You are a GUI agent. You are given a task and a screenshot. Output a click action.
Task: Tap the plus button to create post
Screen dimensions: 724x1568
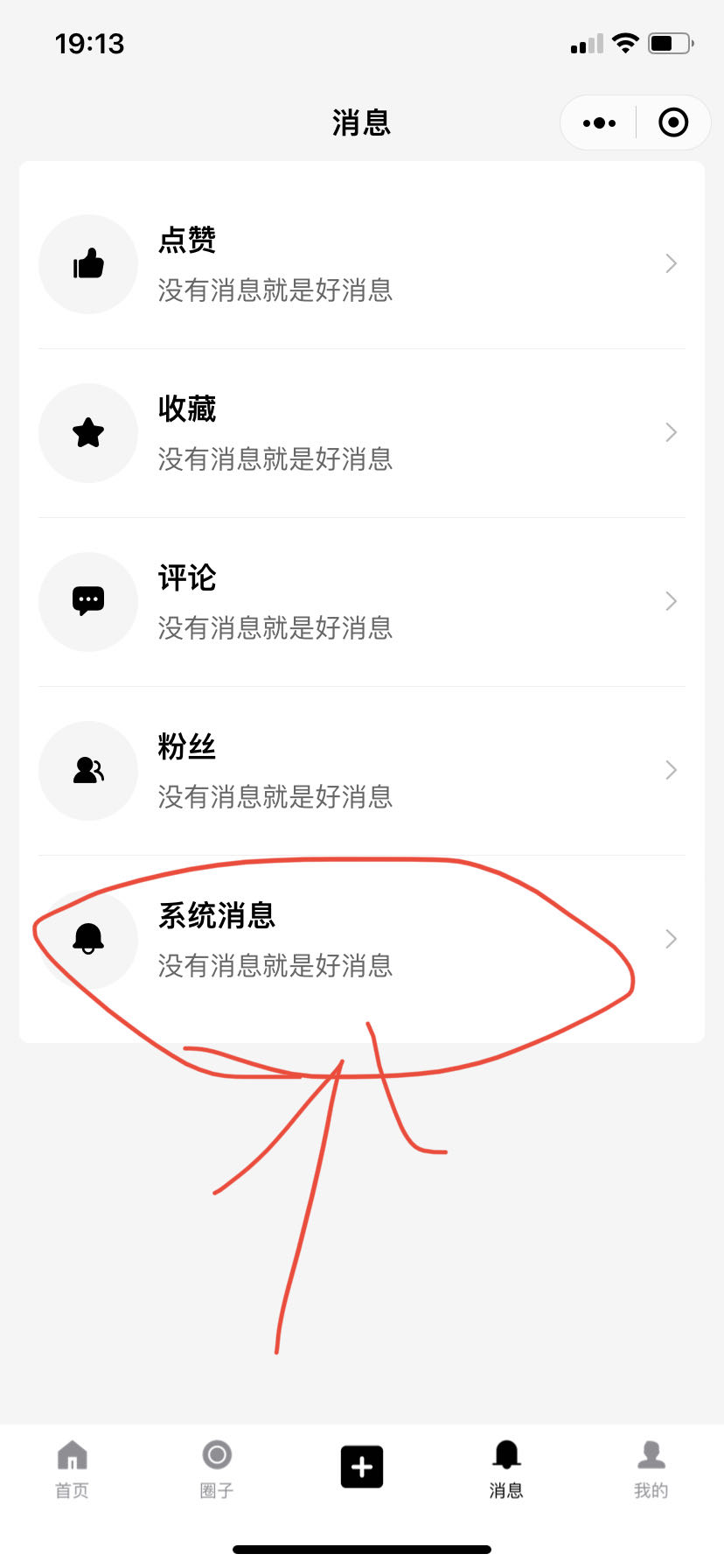coord(362,1466)
